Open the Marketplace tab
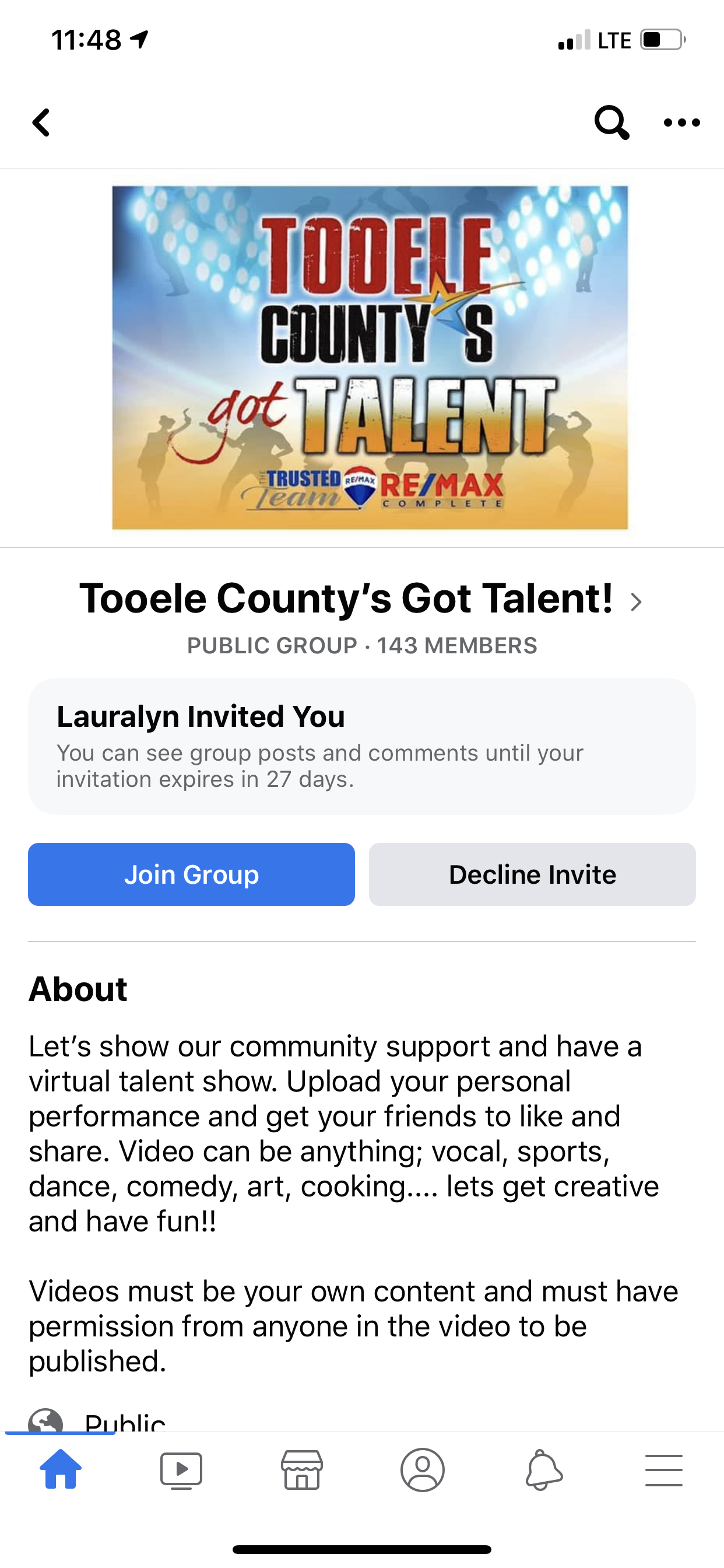 click(302, 1469)
